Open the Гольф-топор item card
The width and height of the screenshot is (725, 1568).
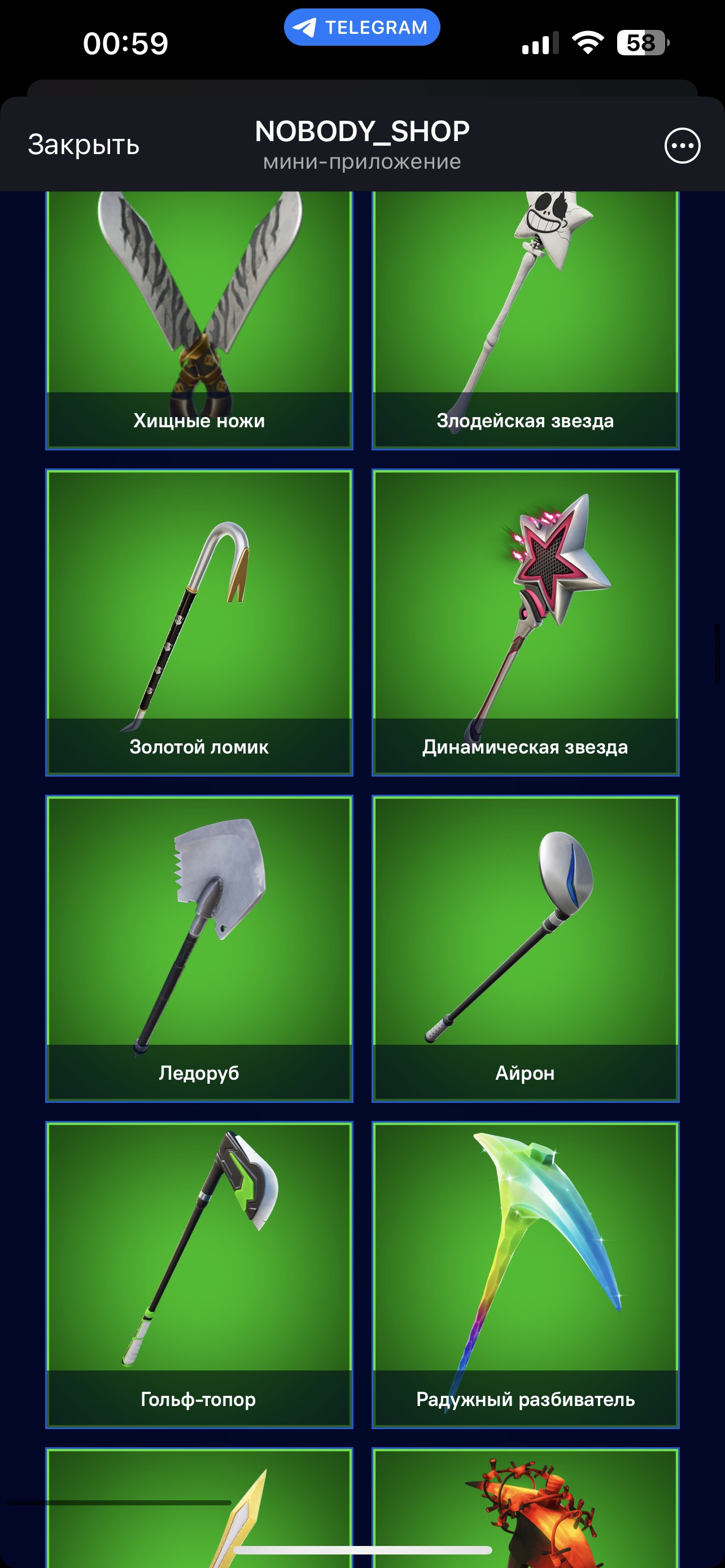tap(199, 1275)
